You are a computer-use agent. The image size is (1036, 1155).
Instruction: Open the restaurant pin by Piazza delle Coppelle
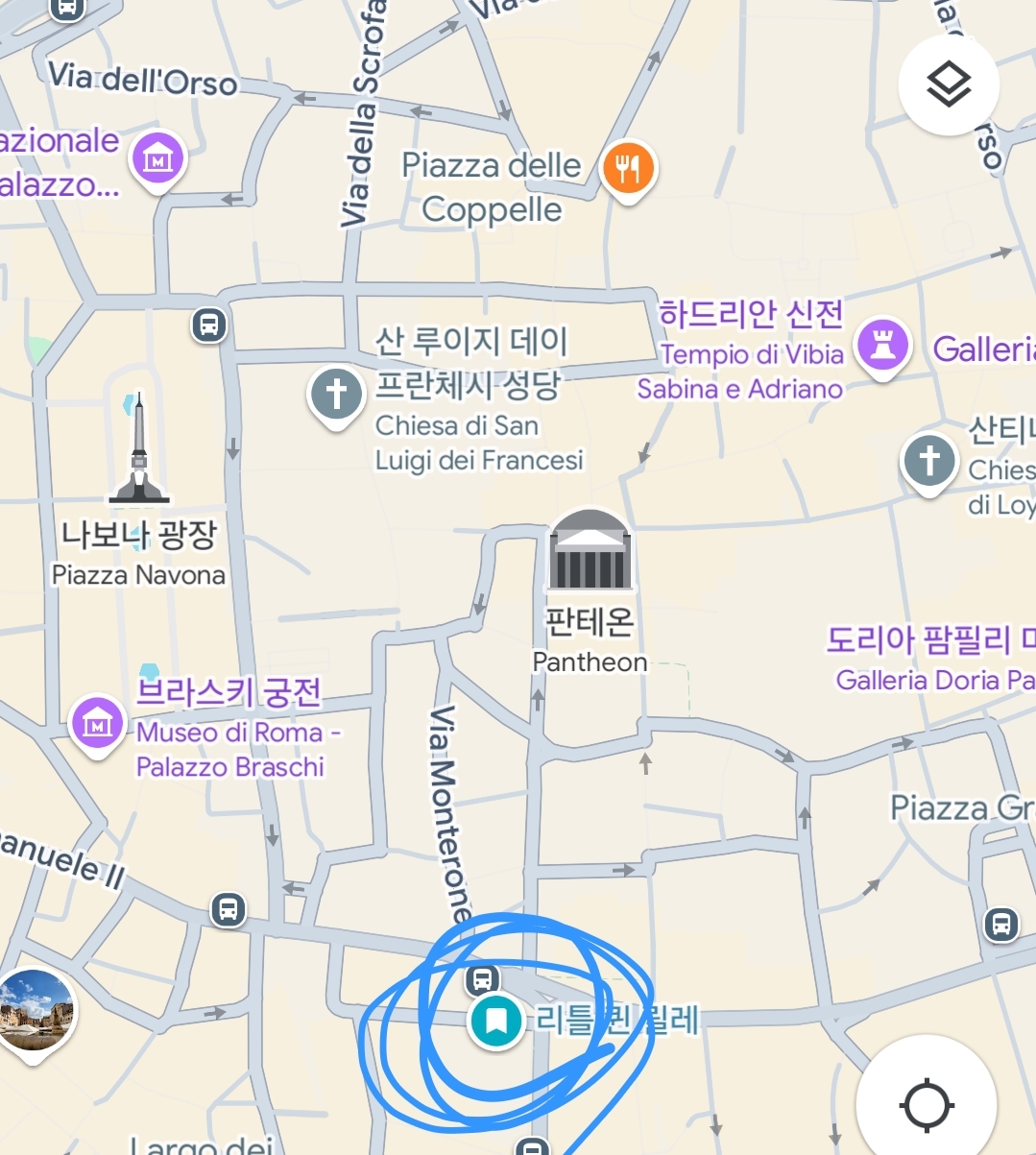click(x=628, y=170)
